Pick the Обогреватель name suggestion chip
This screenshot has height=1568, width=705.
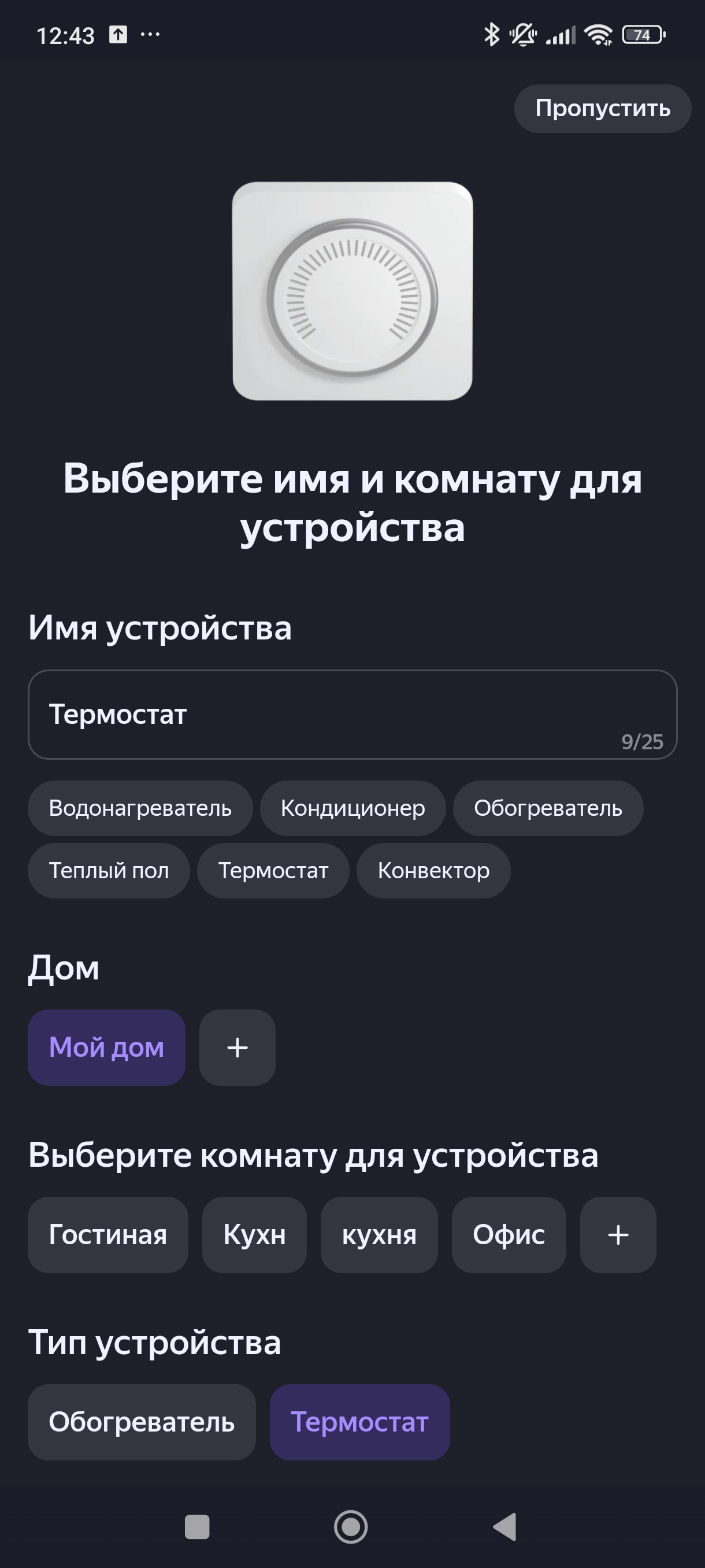coord(547,808)
